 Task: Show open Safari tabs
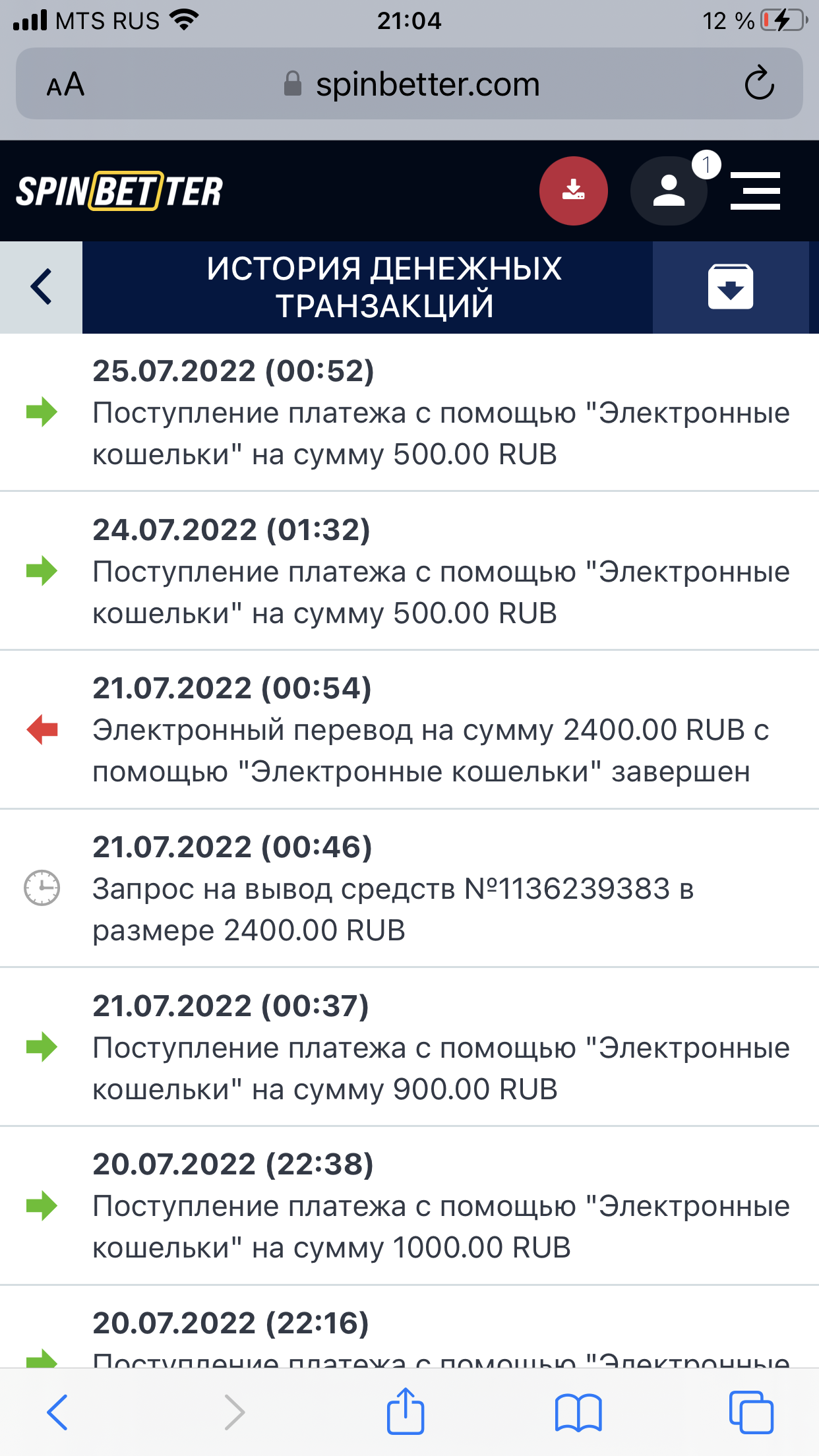(x=751, y=1412)
